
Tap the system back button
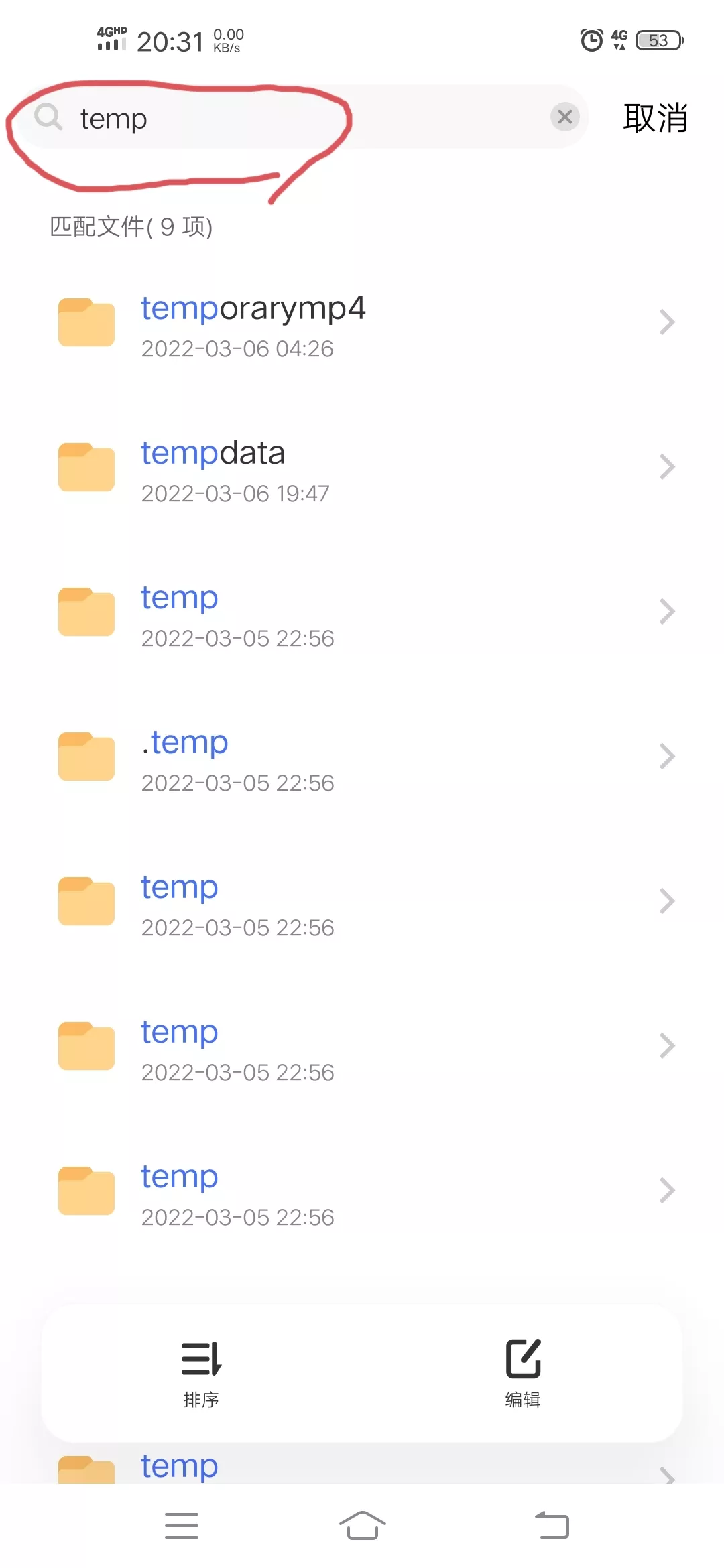click(x=552, y=1526)
